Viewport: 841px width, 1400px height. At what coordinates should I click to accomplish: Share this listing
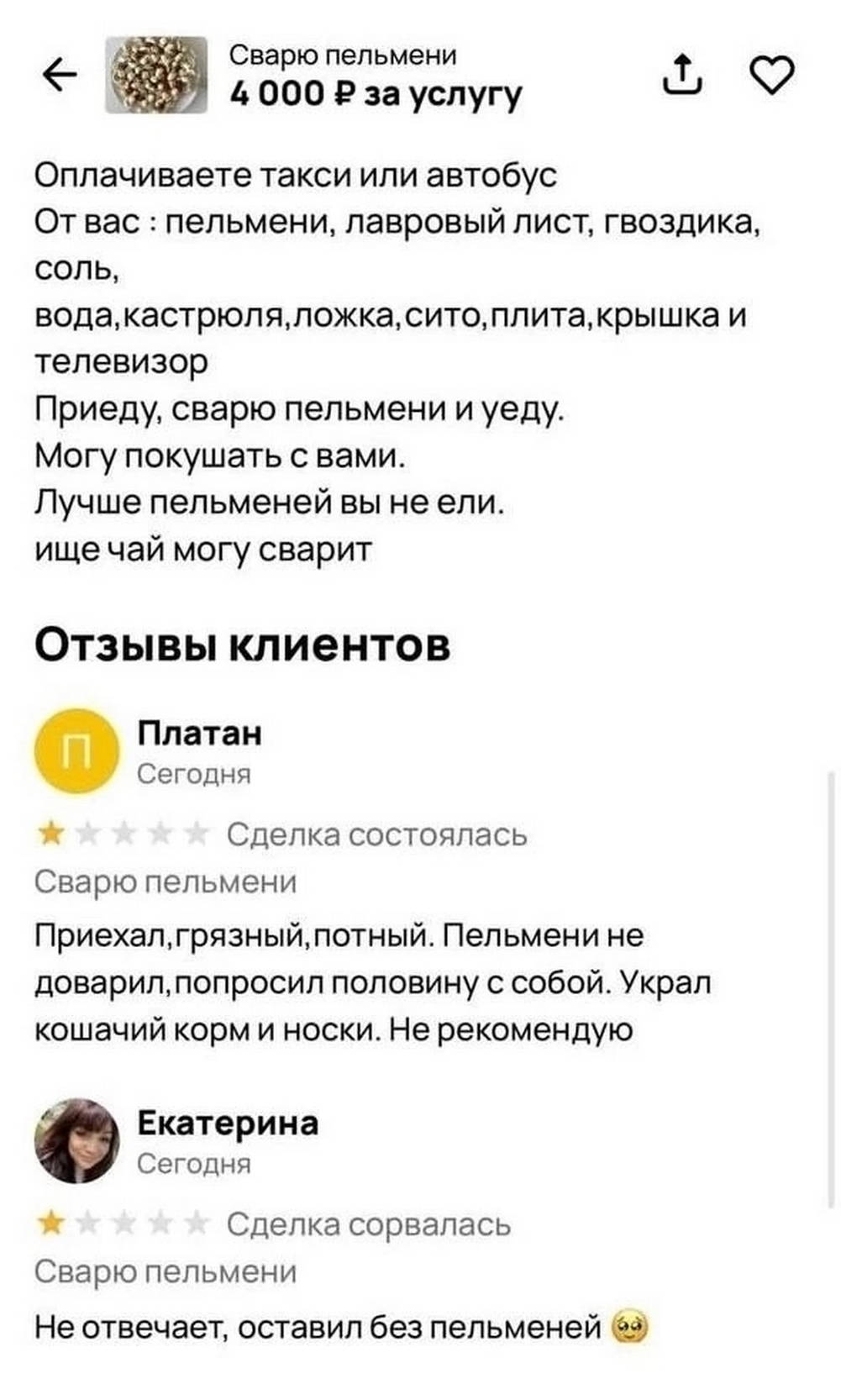[683, 74]
